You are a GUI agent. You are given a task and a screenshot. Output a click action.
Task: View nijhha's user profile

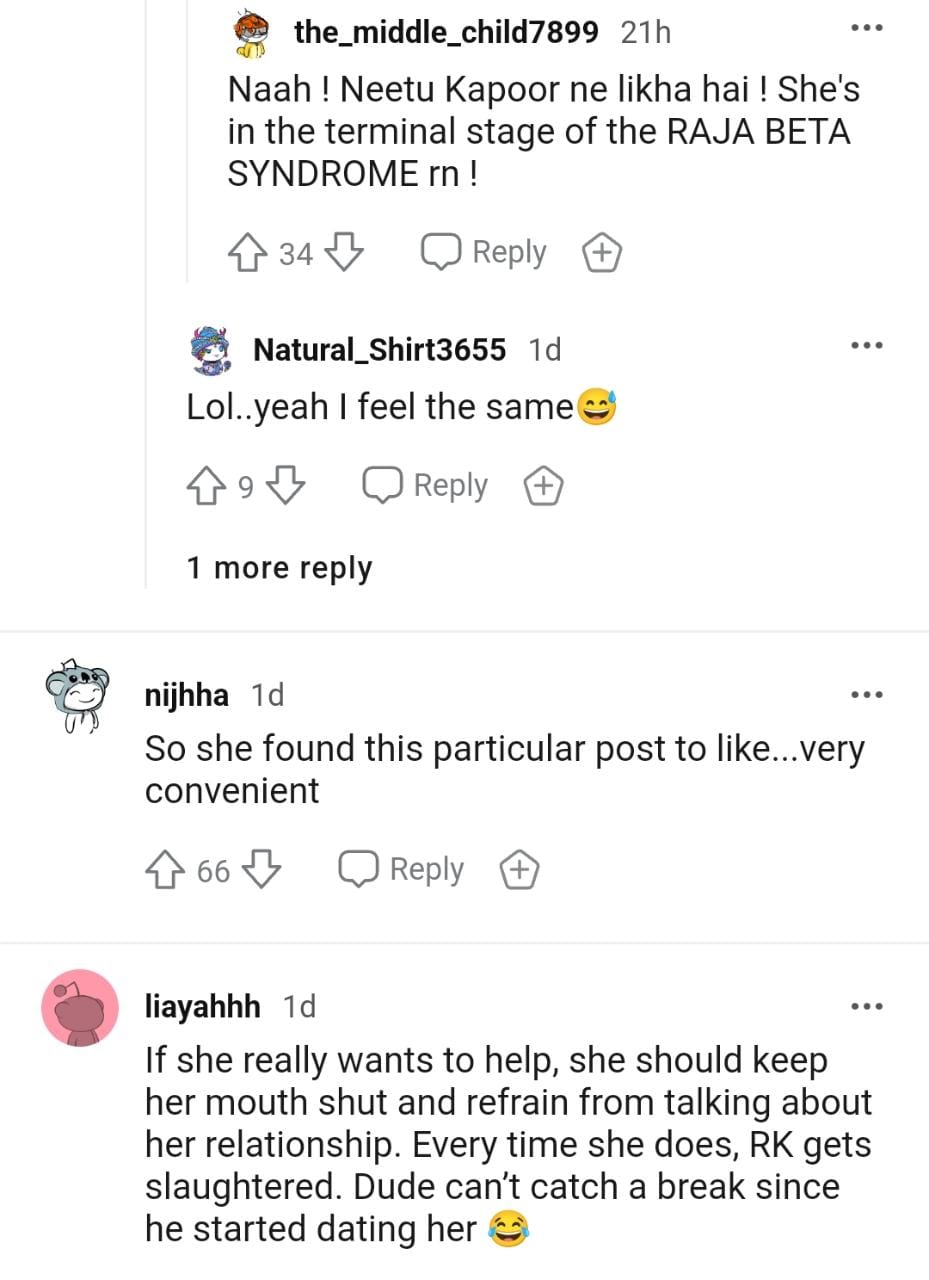coord(186,694)
